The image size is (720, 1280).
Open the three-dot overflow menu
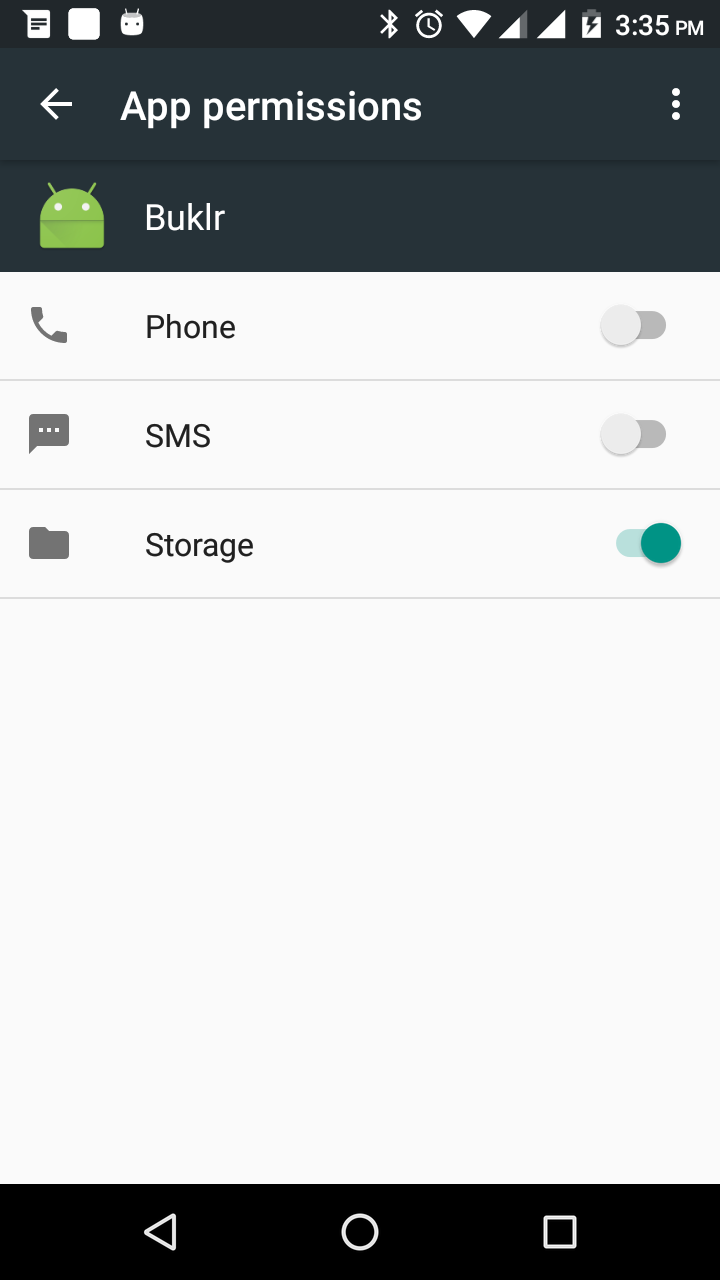pyautogui.click(x=675, y=104)
